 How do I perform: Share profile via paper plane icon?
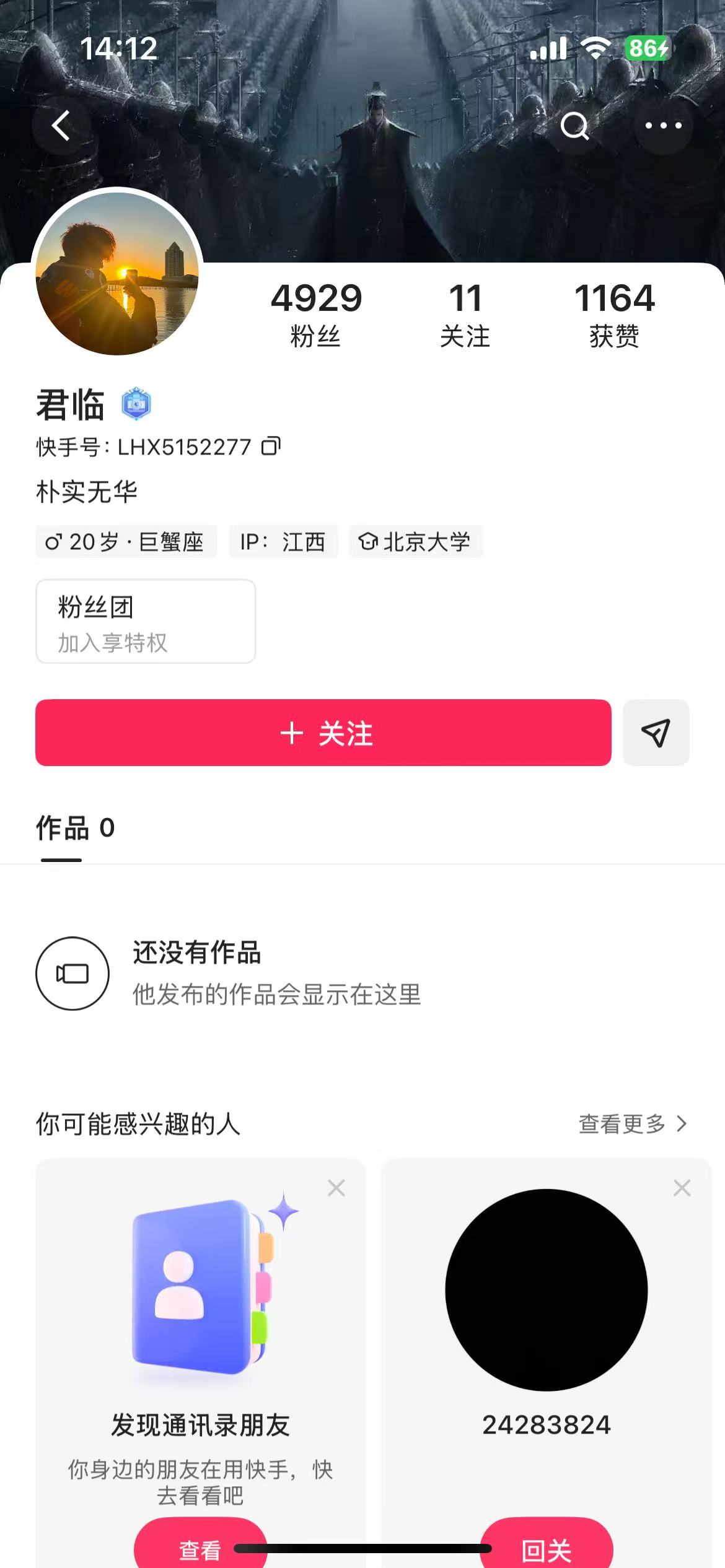tap(656, 733)
